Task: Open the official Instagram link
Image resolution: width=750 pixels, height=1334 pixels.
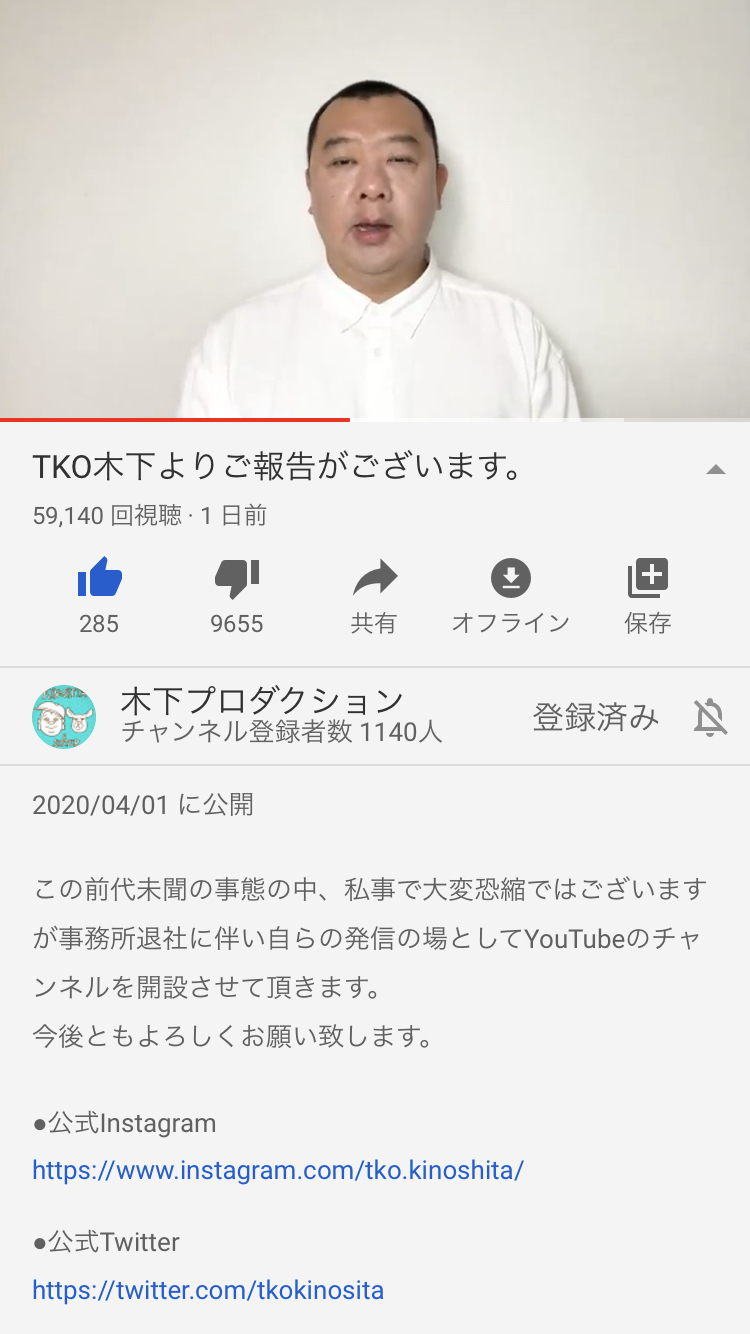Action: click(278, 1169)
